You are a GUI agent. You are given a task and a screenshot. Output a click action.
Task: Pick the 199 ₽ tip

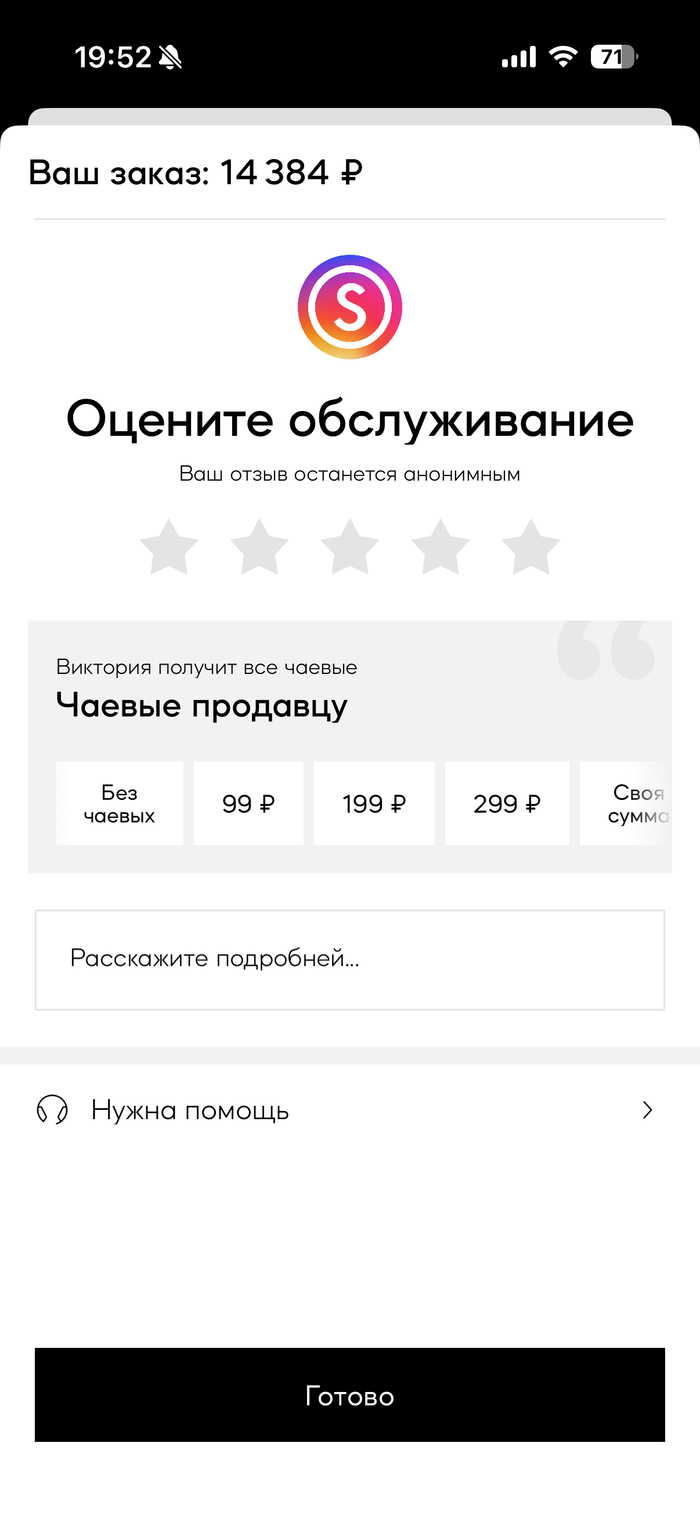click(374, 804)
